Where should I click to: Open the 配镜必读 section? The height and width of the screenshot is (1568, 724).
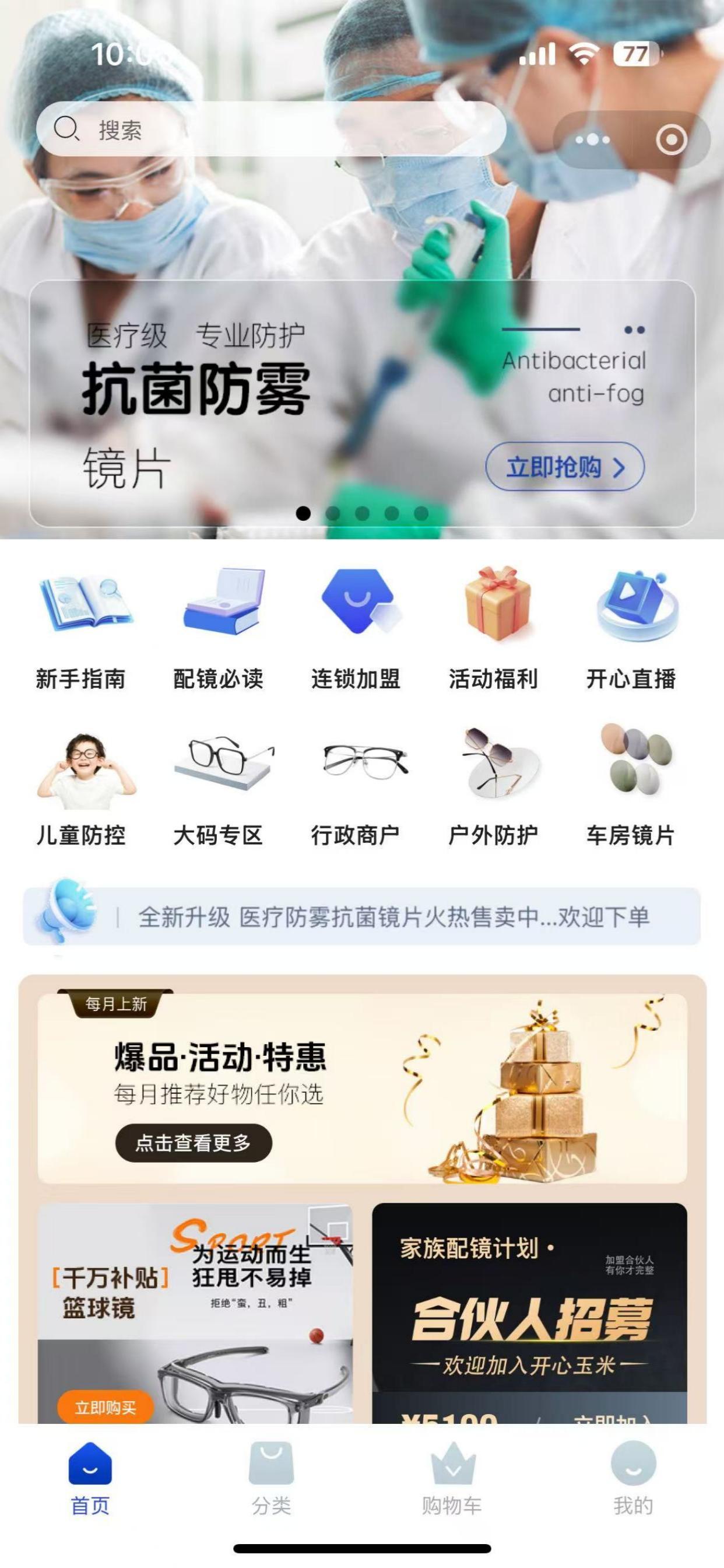219,627
